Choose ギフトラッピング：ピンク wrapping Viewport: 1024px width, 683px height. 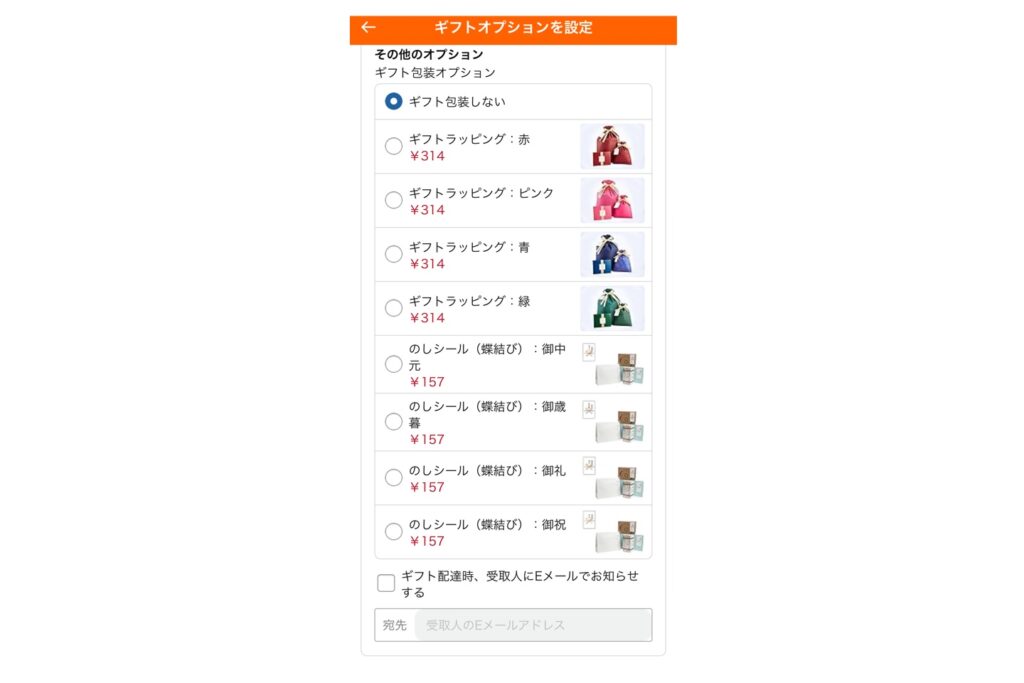pyautogui.click(x=394, y=200)
